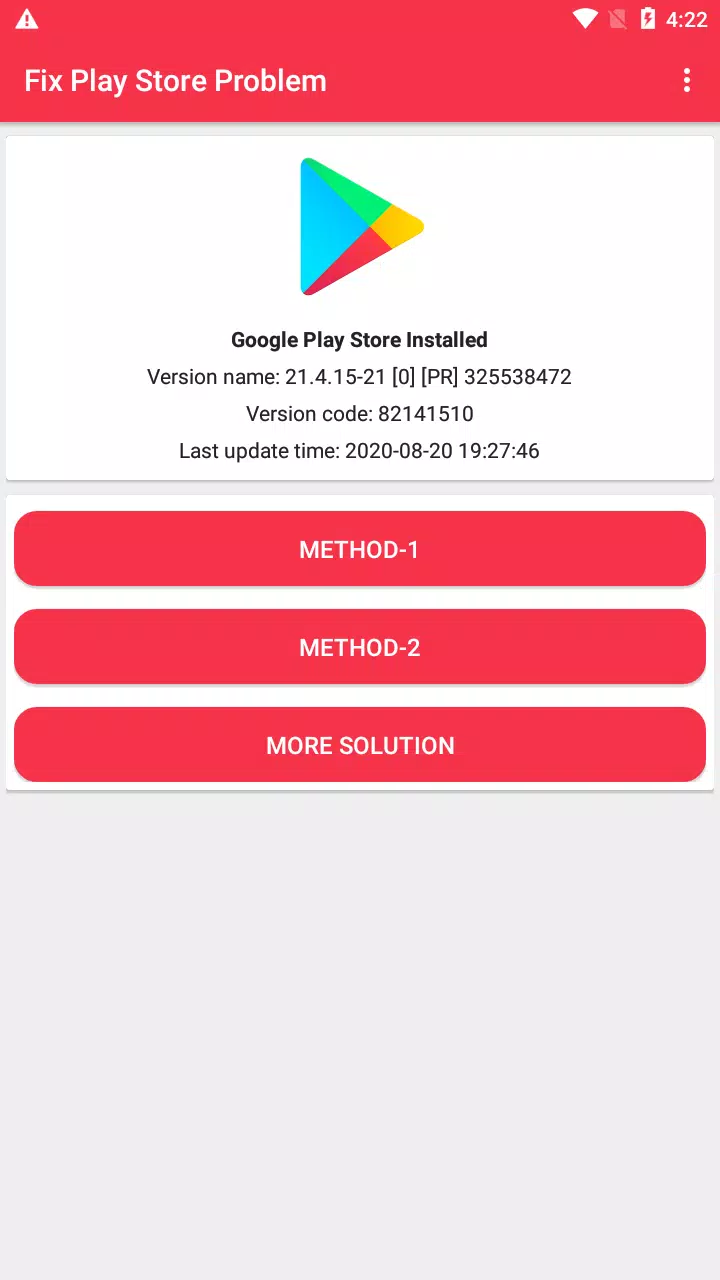Viewport: 720px width, 1280px height.
Task: Select the METHOD-2 button
Action: click(x=360, y=647)
